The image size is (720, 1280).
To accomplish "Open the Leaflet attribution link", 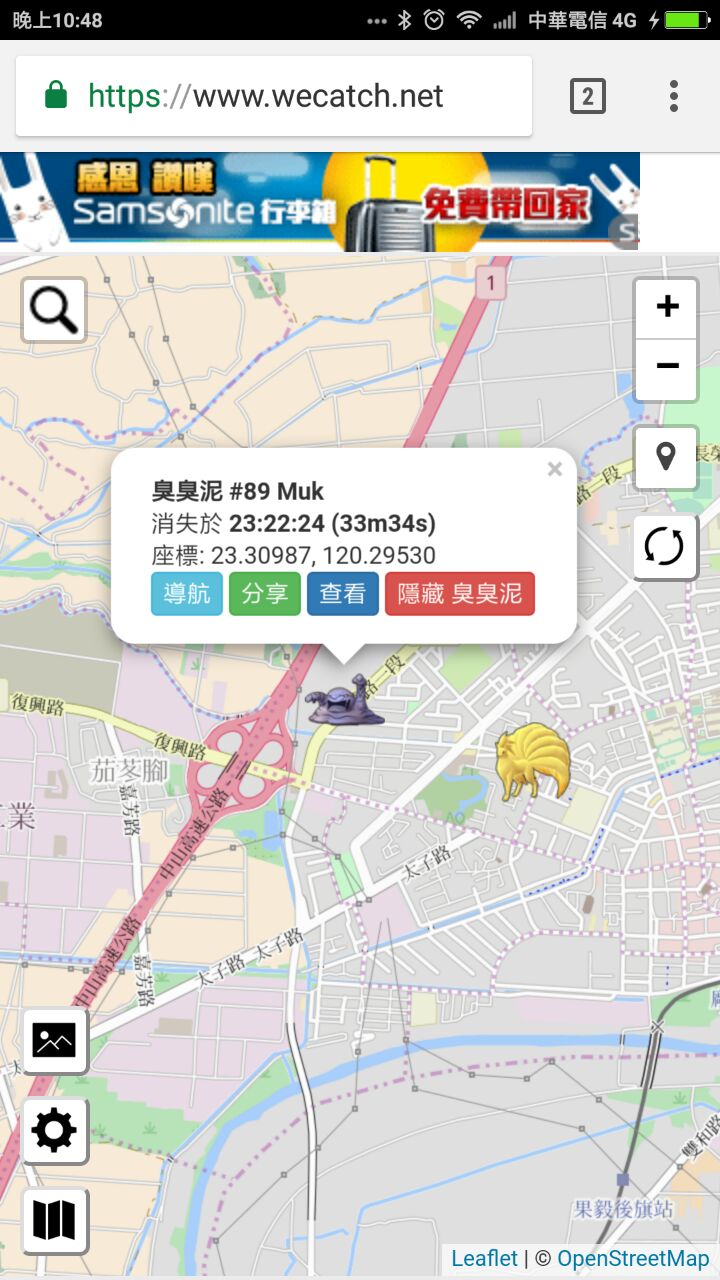I will pyautogui.click(x=485, y=1258).
